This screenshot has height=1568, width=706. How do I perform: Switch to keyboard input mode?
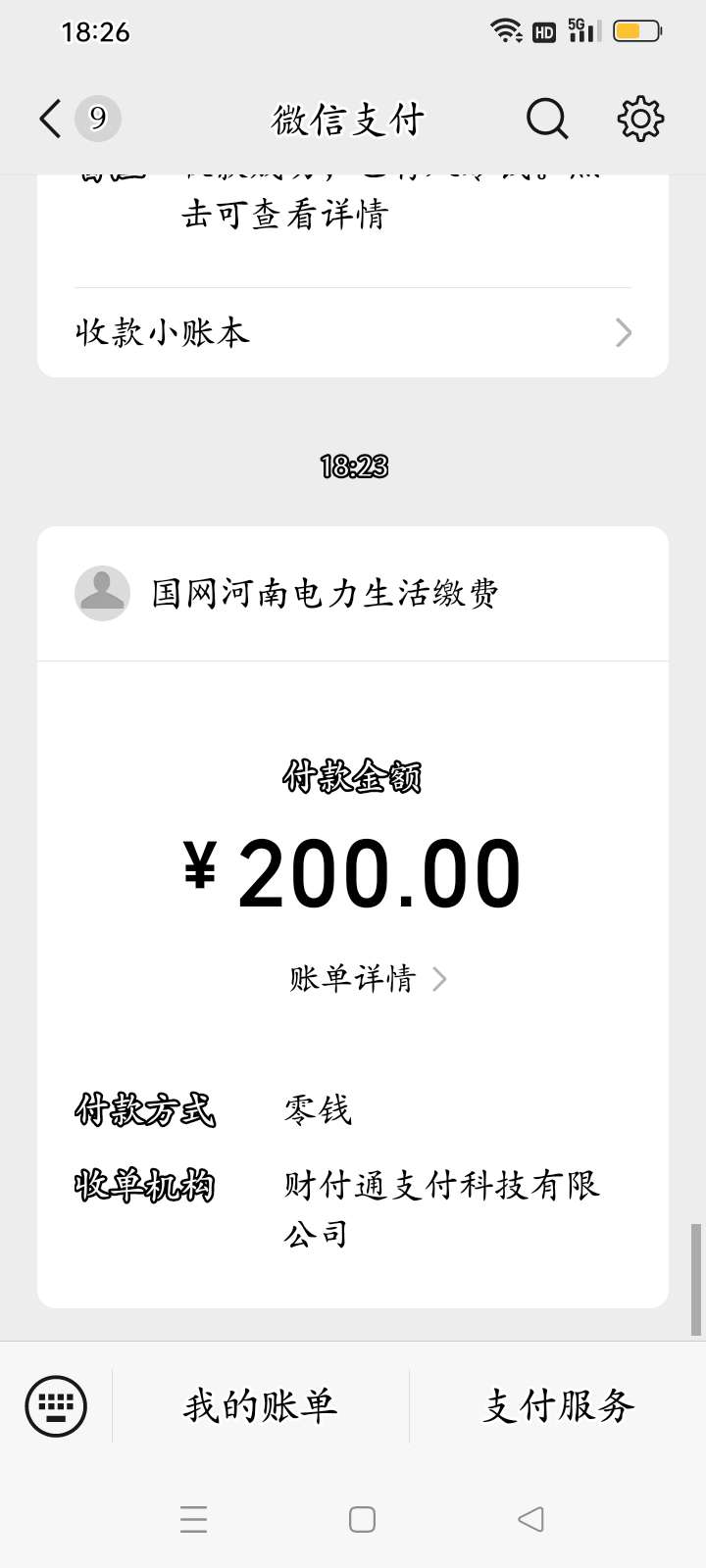56,1406
